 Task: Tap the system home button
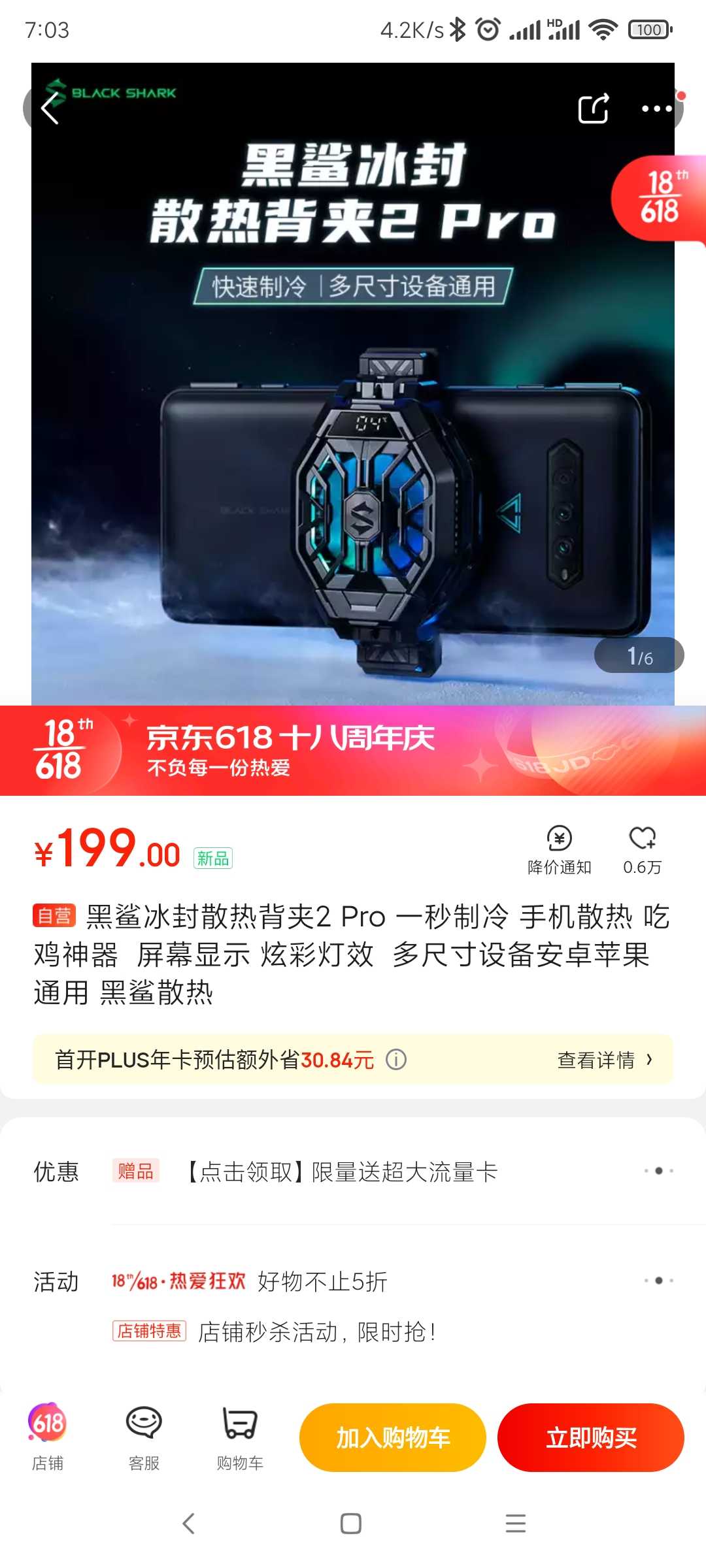[x=351, y=1524]
